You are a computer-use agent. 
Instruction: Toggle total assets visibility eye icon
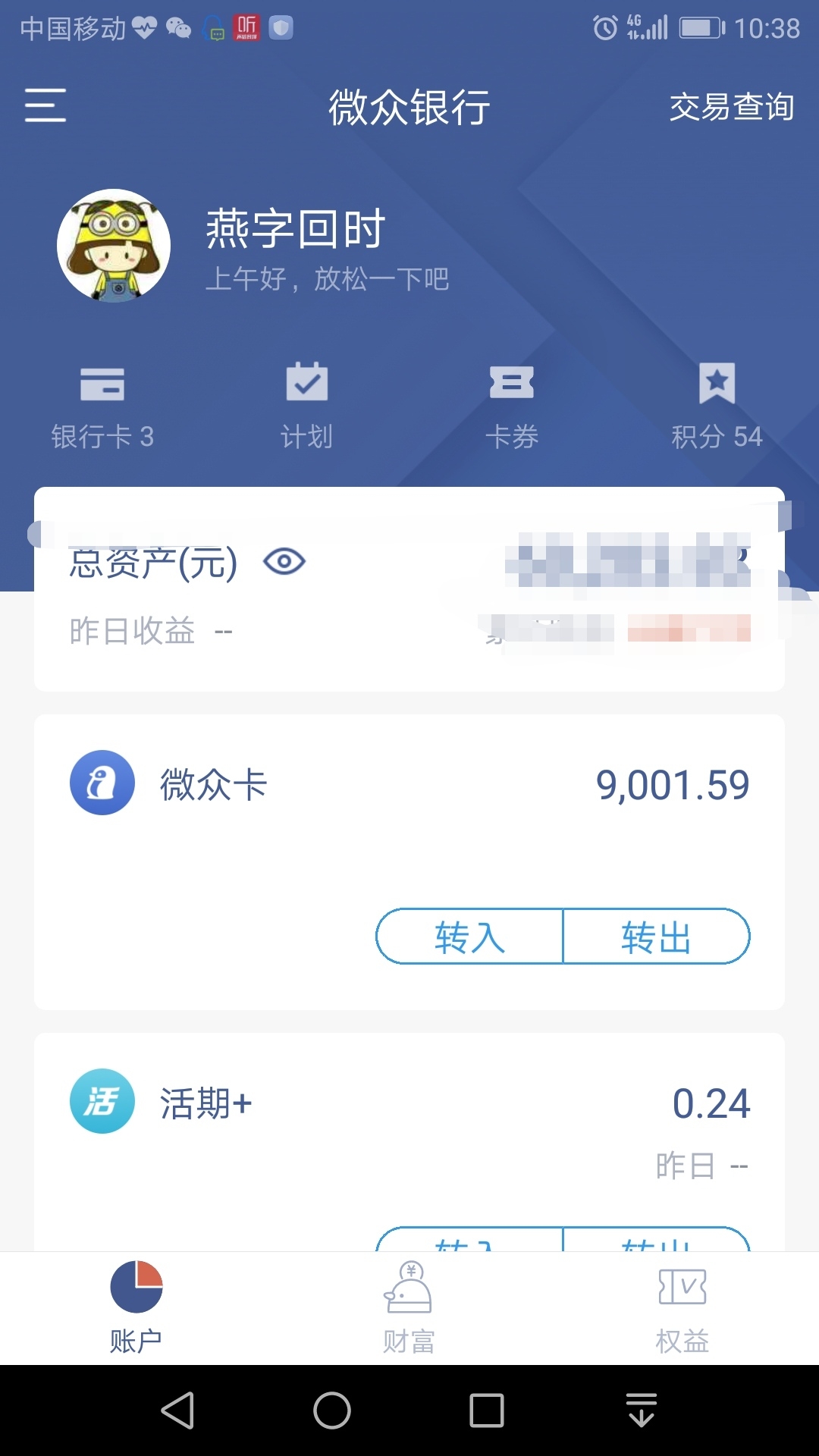point(284,562)
